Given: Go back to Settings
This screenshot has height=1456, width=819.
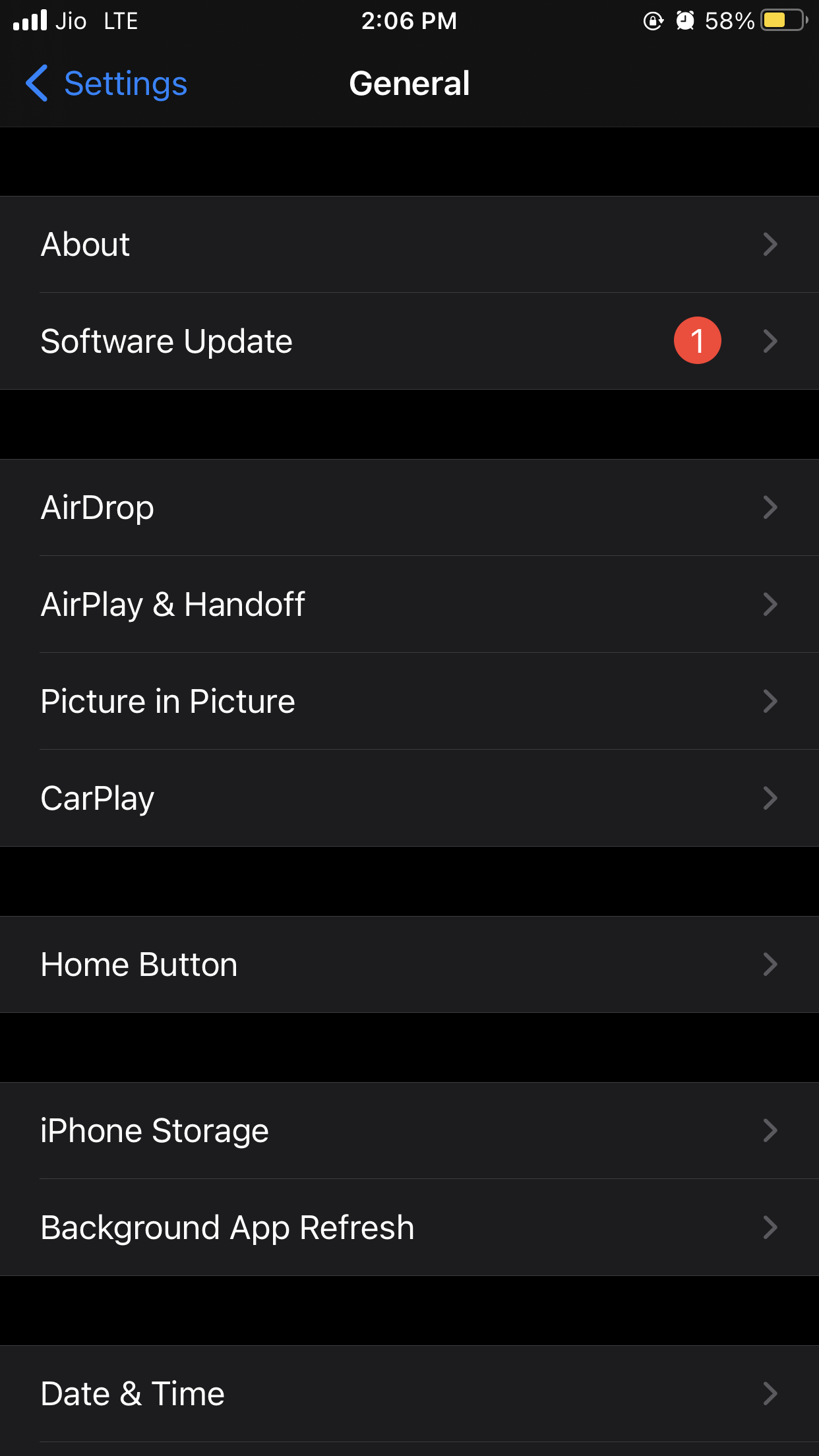Looking at the screenshot, I should [106, 84].
